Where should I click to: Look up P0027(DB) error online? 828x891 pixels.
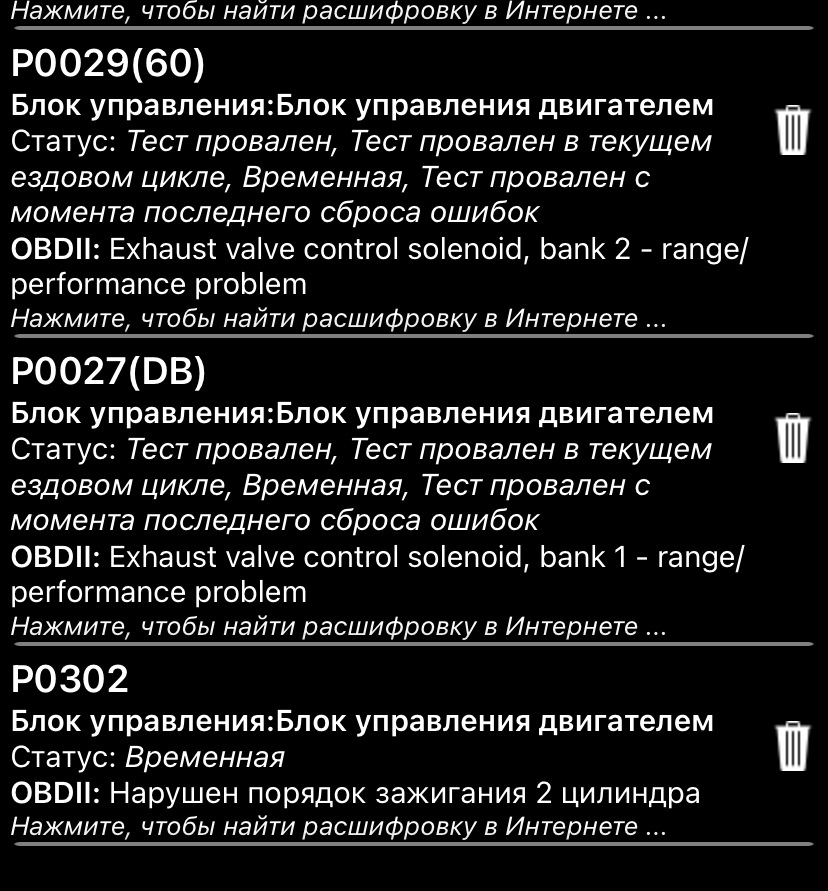(x=338, y=627)
